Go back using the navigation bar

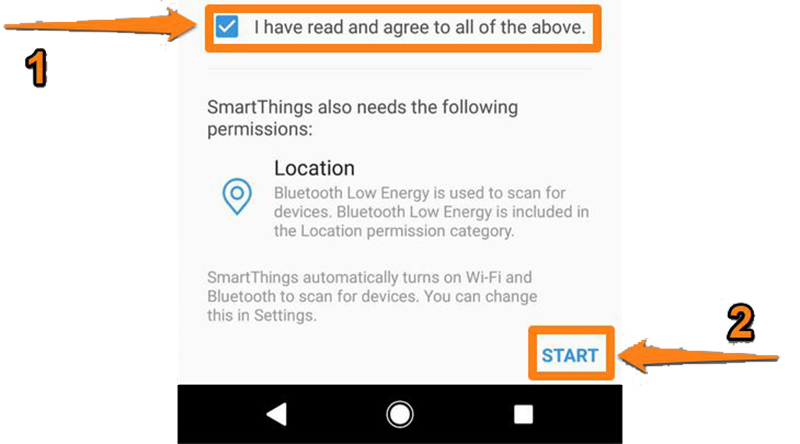pos(277,414)
